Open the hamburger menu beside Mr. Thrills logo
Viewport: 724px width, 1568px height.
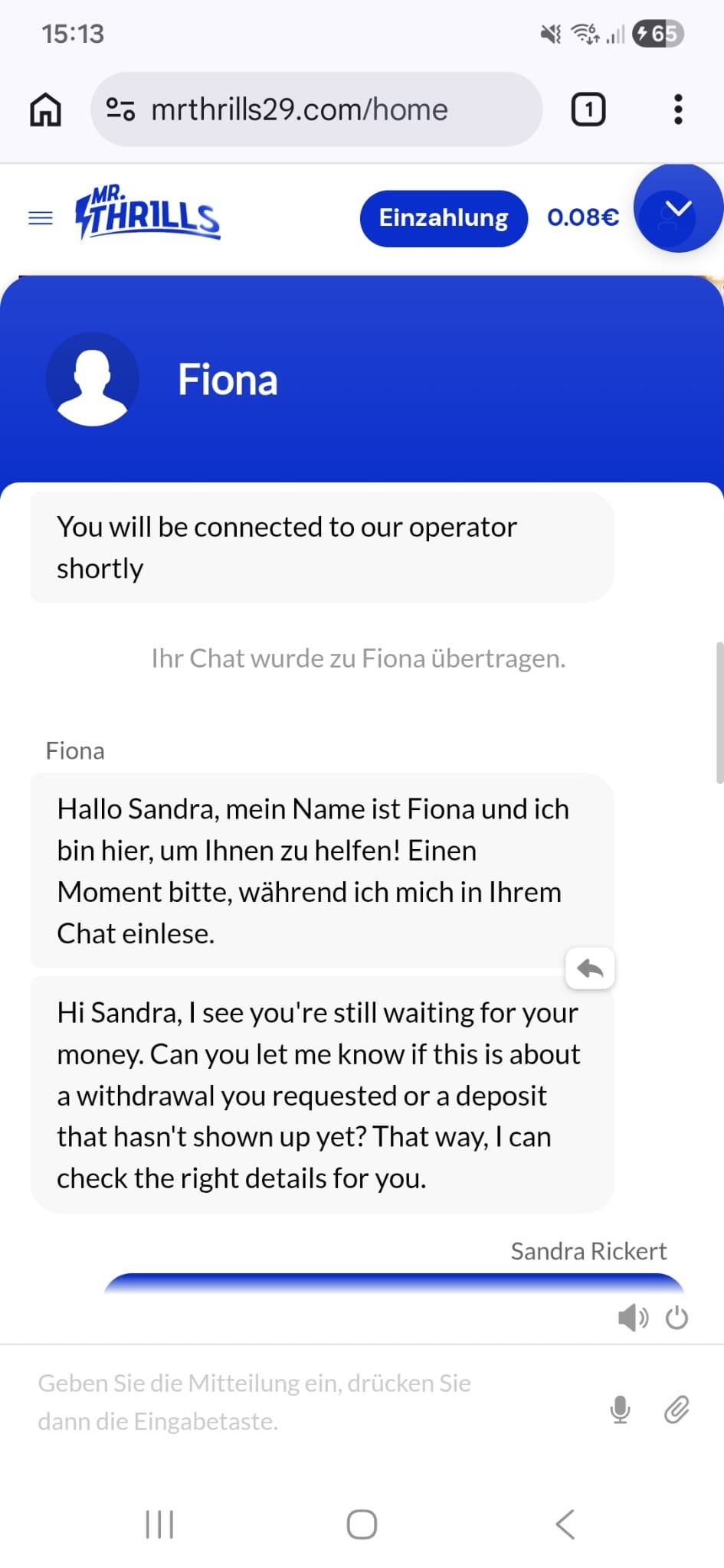41,218
